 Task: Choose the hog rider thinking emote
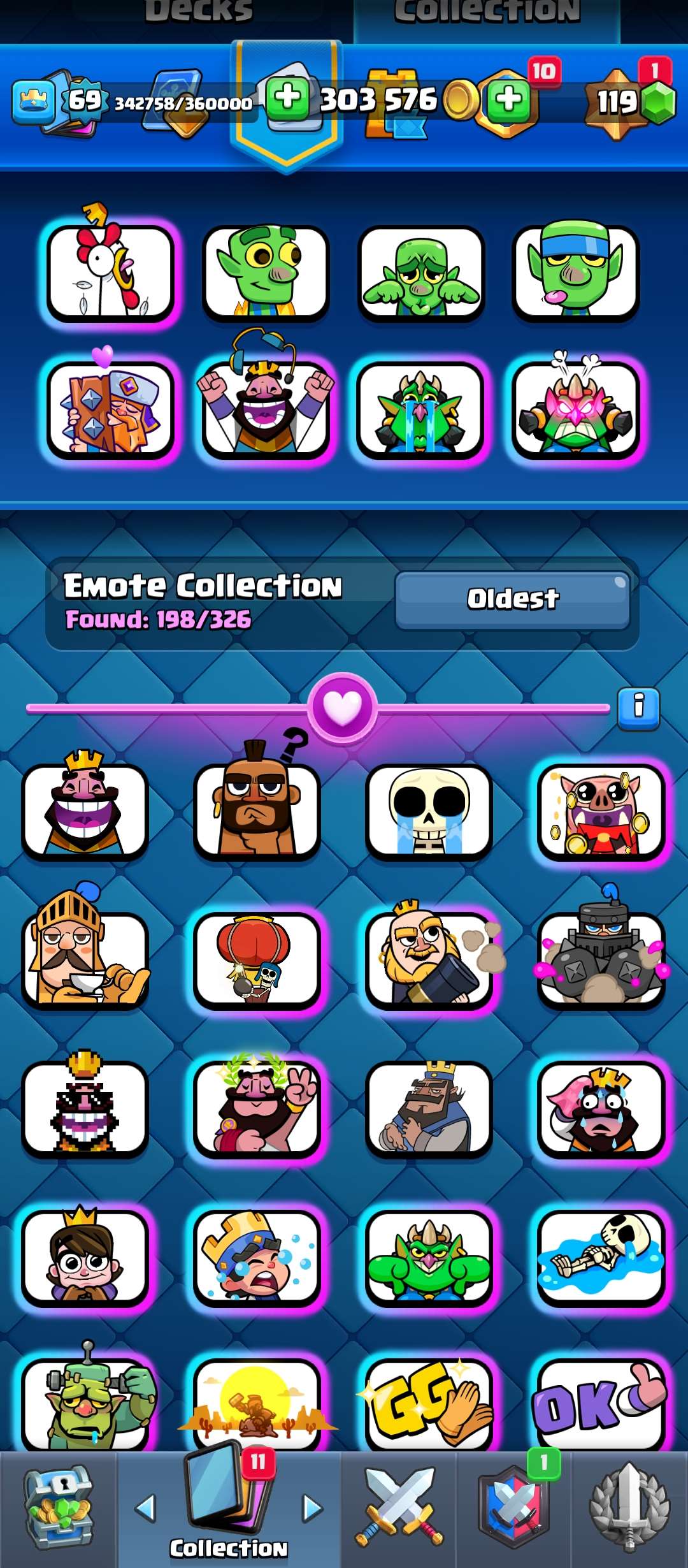(256, 809)
